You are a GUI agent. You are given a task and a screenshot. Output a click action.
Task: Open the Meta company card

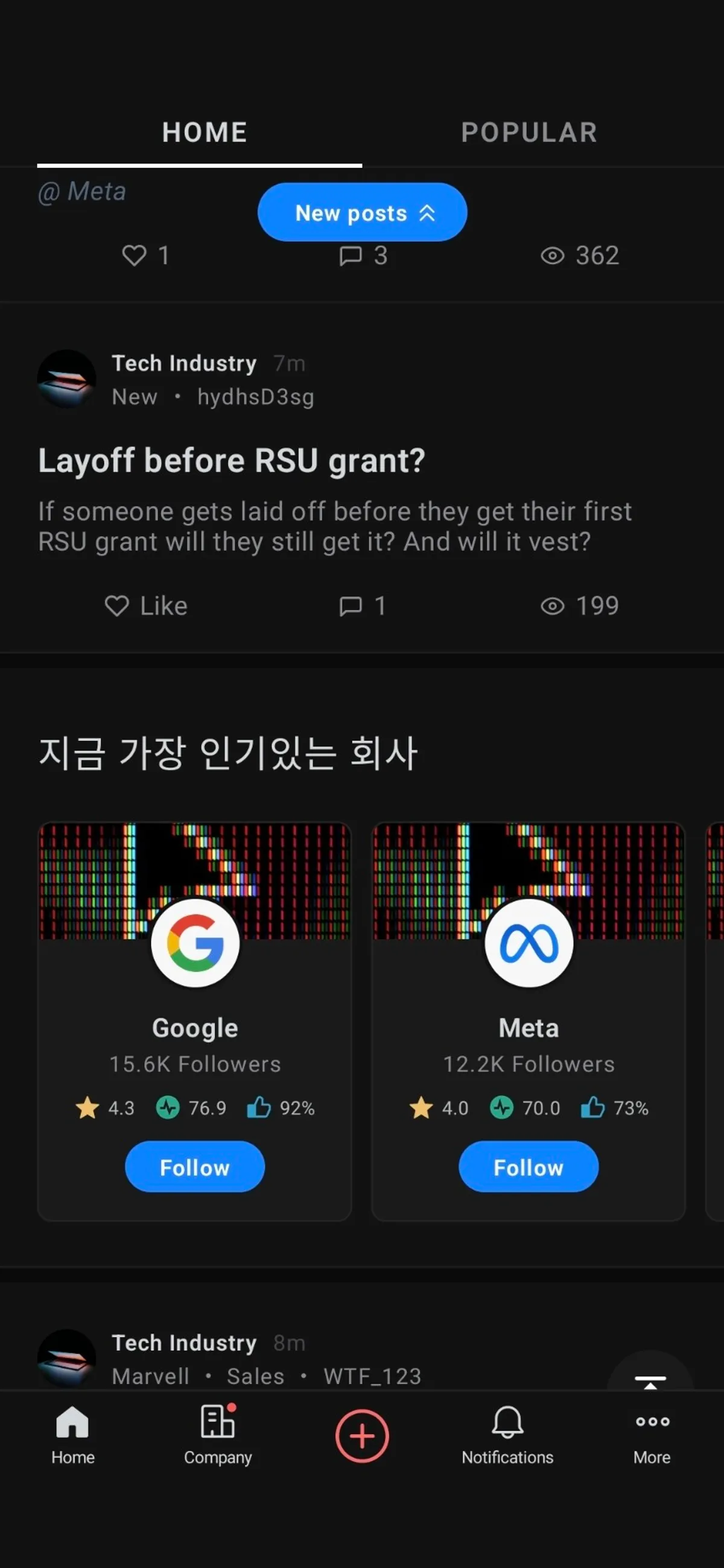click(x=529, y=1028)
